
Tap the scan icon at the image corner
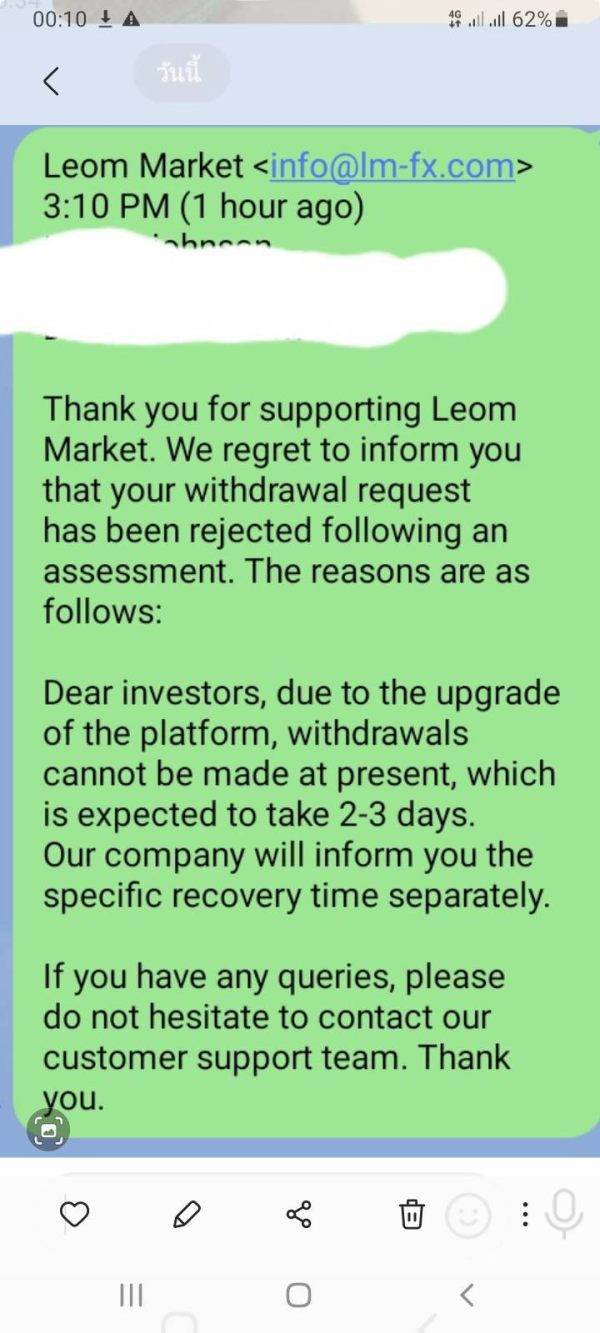pos(50,1130)
